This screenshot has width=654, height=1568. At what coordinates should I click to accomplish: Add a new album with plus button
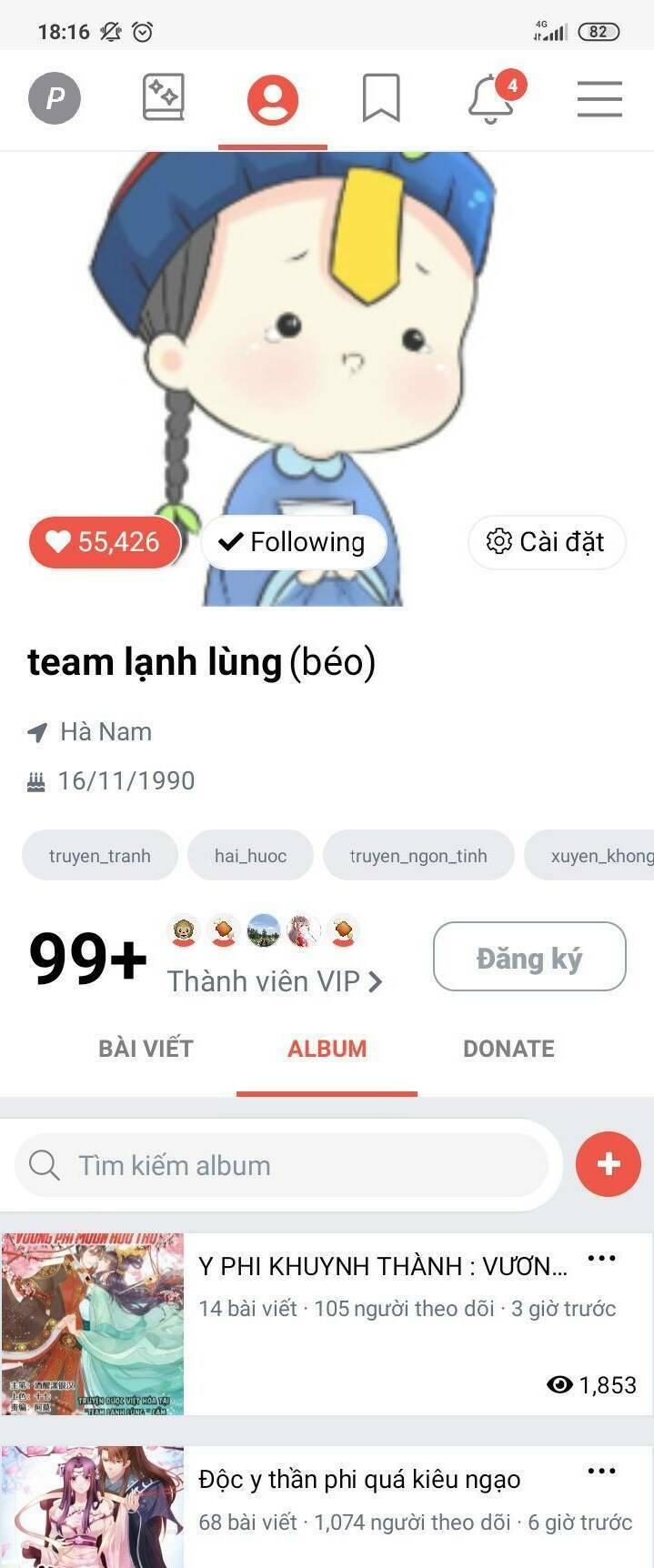click(609, 1164)
